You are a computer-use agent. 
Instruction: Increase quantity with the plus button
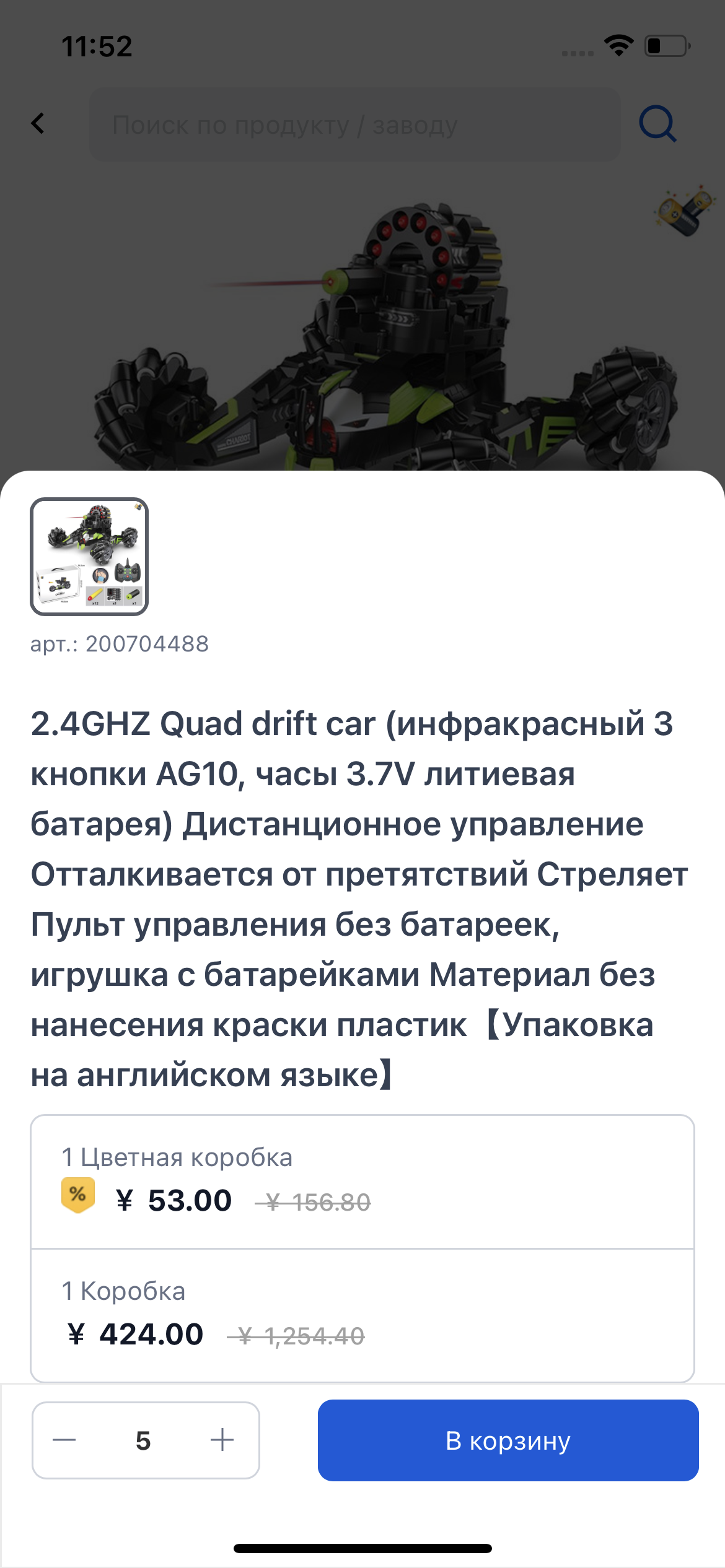[222, 1440]
